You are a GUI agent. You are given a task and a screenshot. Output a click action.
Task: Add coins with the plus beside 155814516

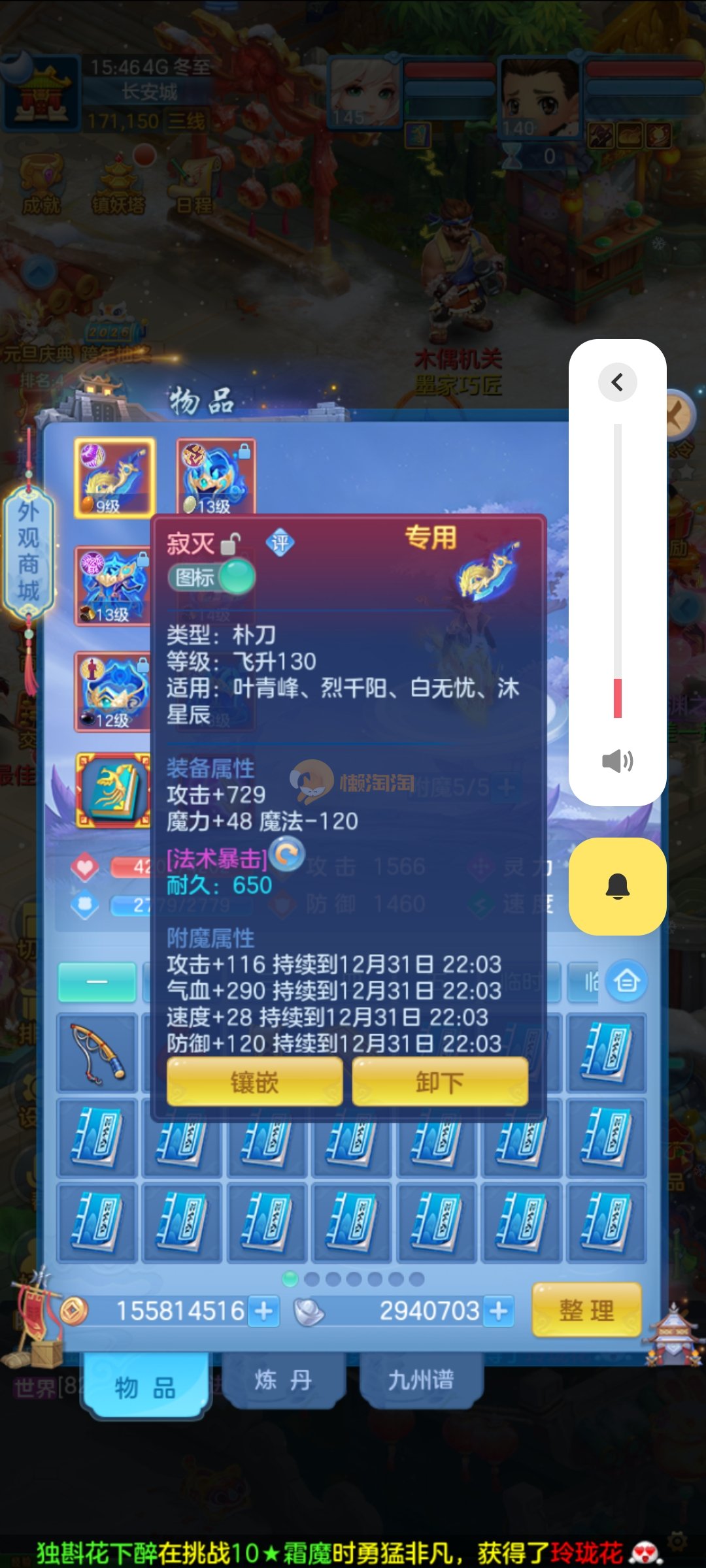[264, 1311]
